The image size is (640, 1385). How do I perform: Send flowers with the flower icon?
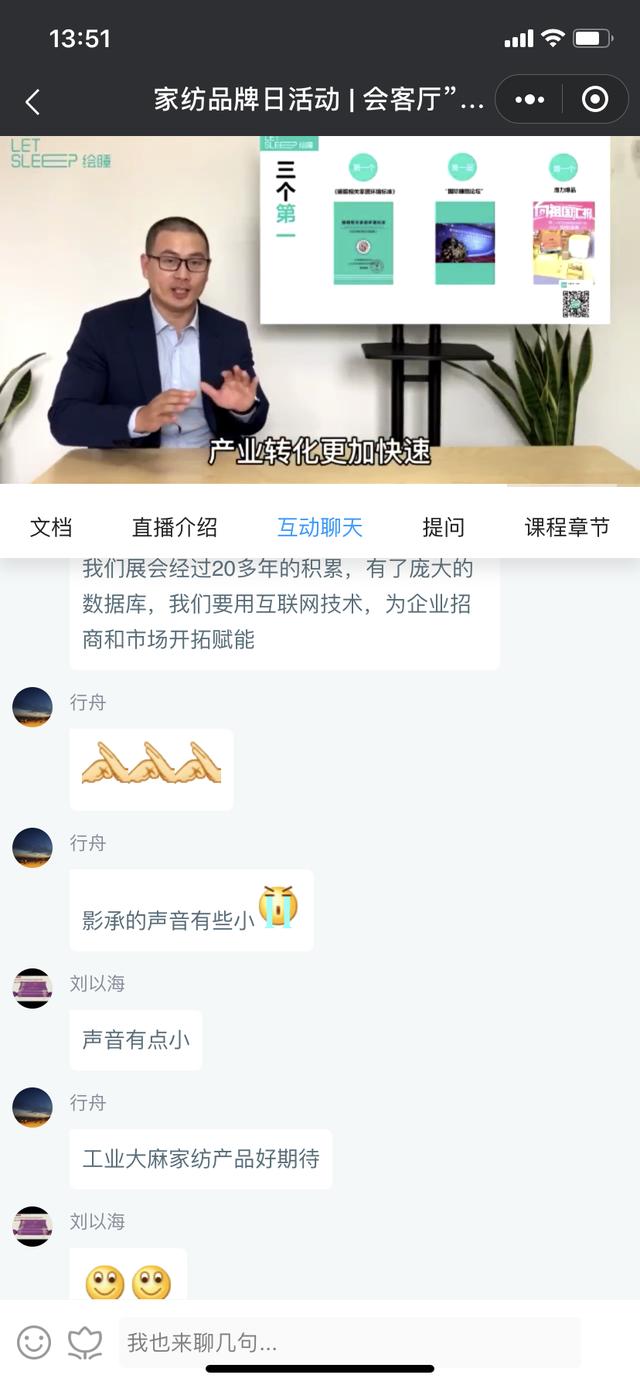85,1342
